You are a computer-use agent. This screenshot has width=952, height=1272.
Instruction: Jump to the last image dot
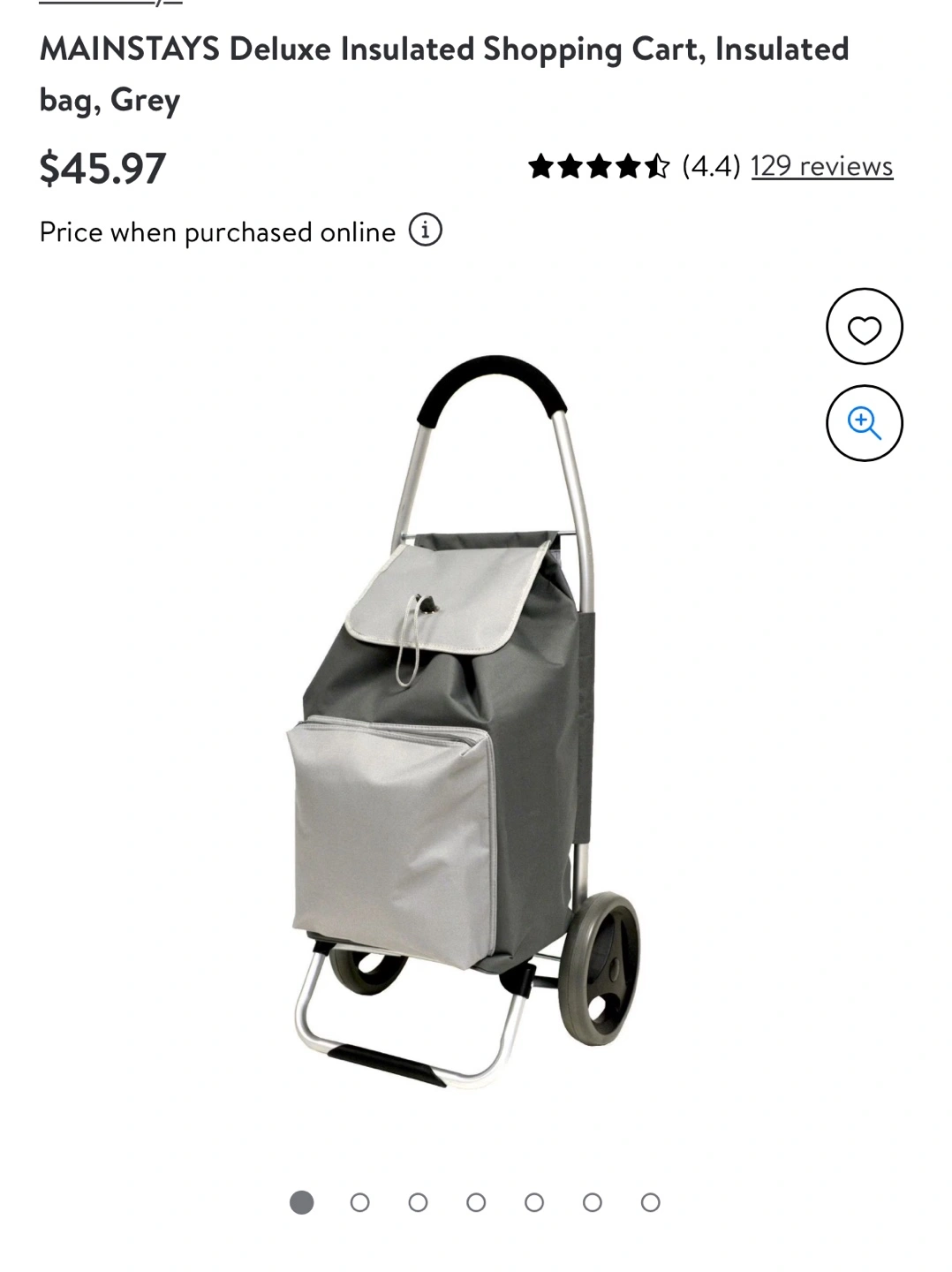coord(650,1202)
